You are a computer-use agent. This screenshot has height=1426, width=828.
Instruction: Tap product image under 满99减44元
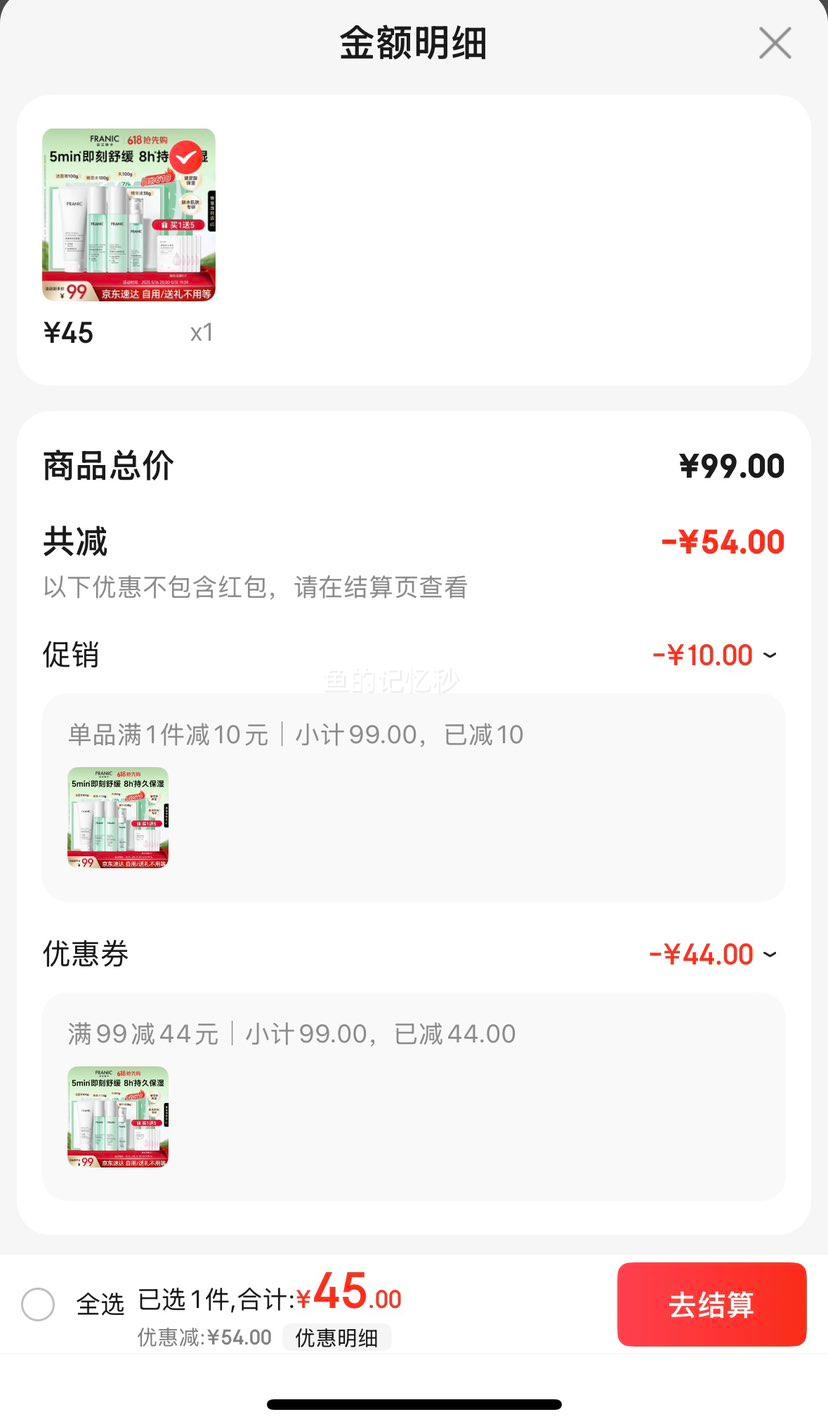coord(118,1116)
